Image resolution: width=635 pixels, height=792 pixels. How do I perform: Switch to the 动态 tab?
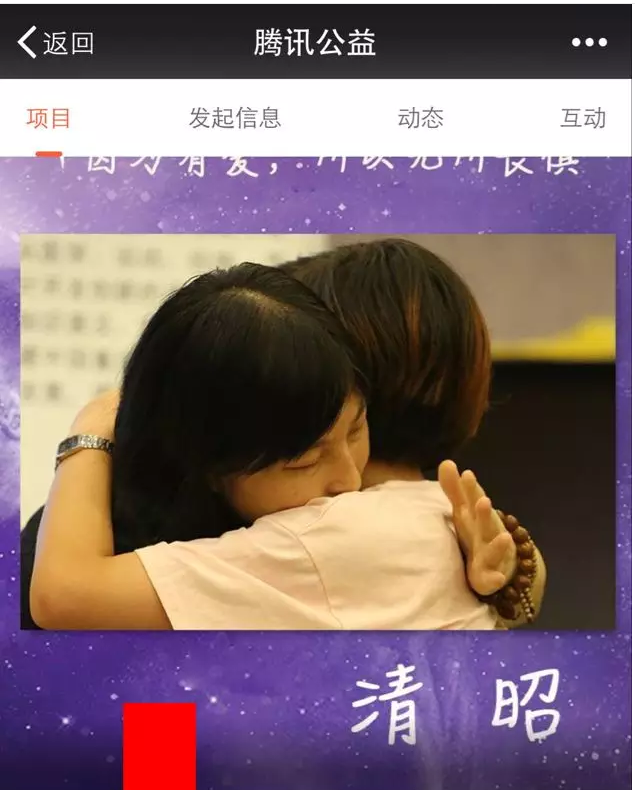pyautogui.click(x=420, y=118)
